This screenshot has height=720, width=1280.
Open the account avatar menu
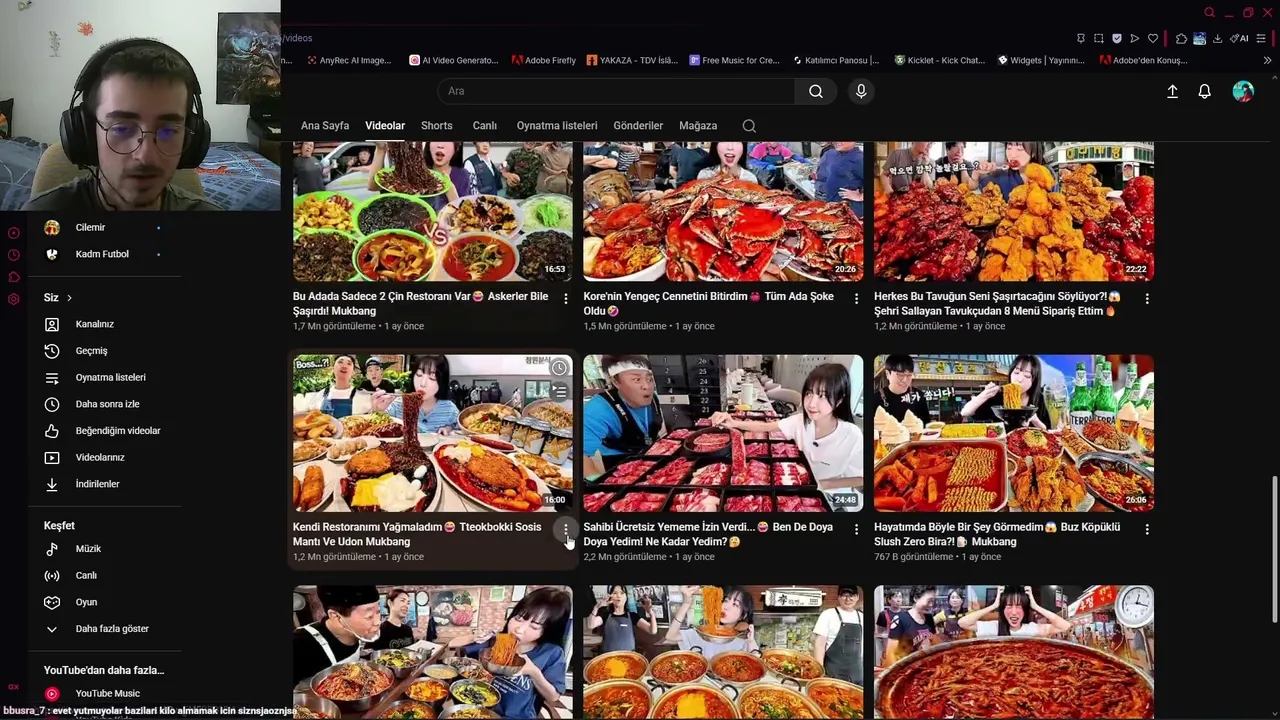click(1243, 91)
